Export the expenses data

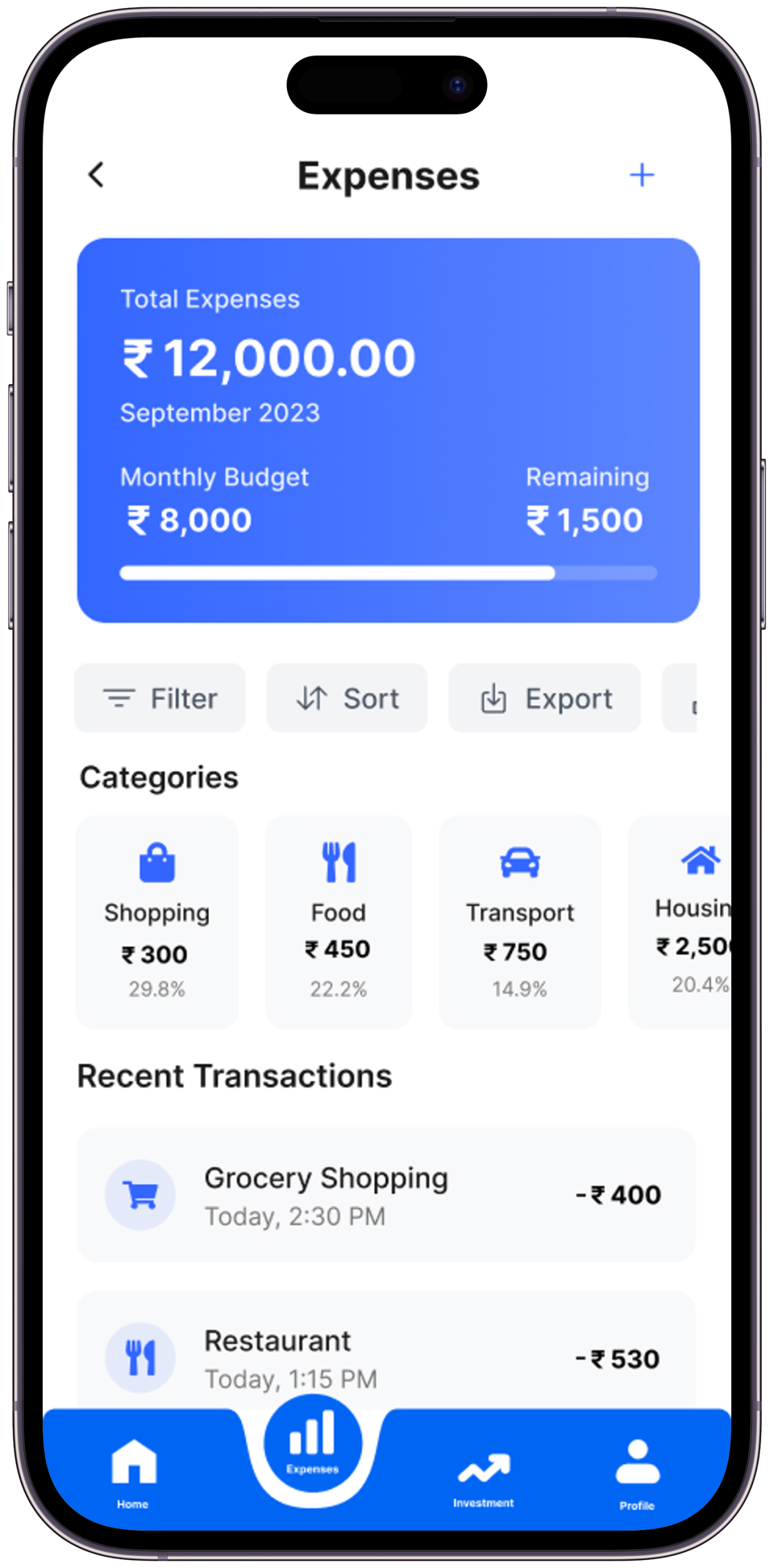[544, 698]
